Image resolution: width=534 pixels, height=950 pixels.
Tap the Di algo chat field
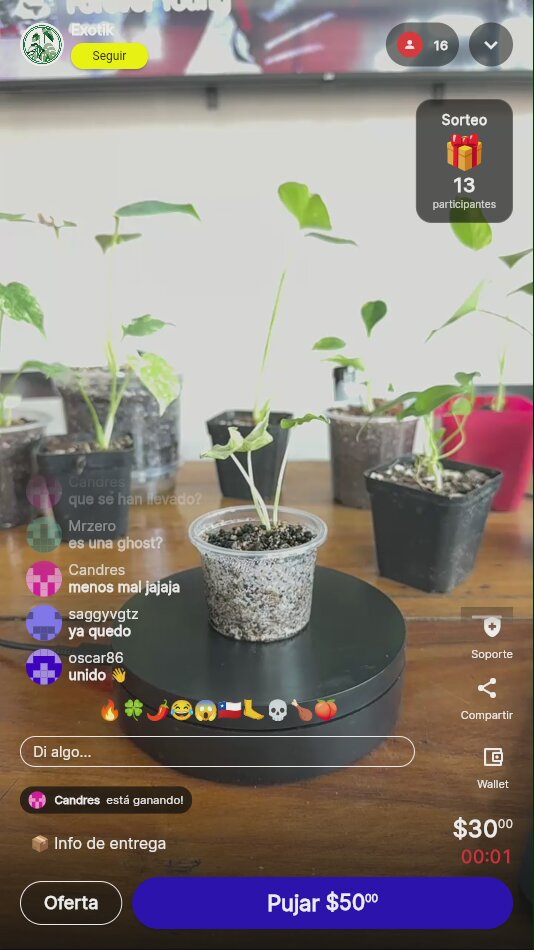(218, 752)
